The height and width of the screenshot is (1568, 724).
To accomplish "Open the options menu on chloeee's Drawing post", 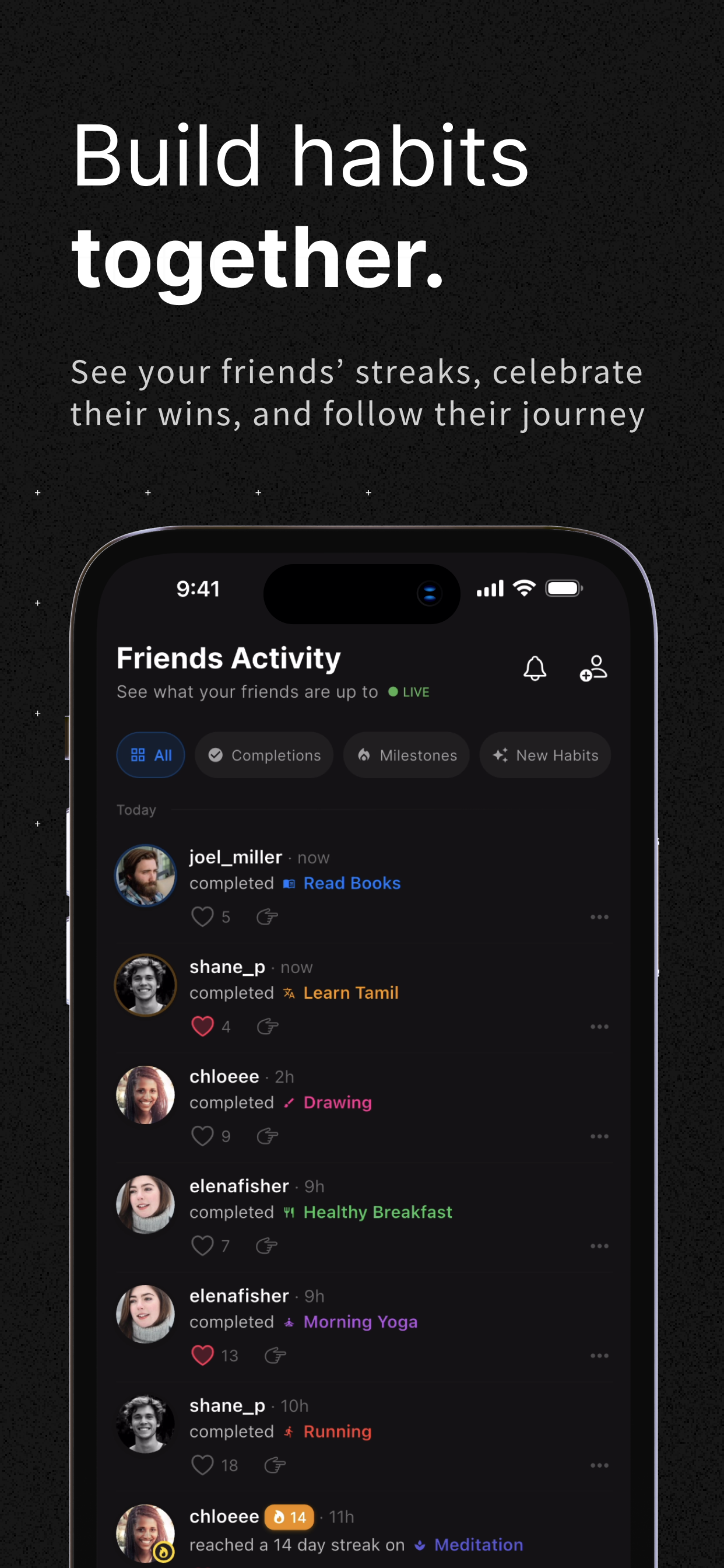I will [600, 1135].
